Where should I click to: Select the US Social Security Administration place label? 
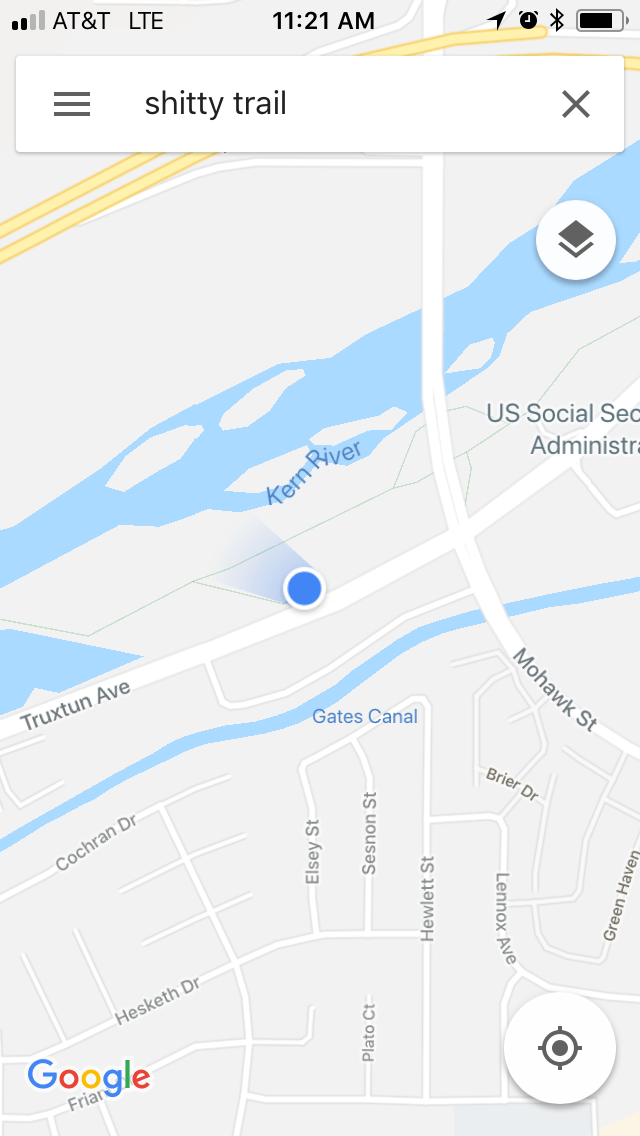tap(564, 428)
